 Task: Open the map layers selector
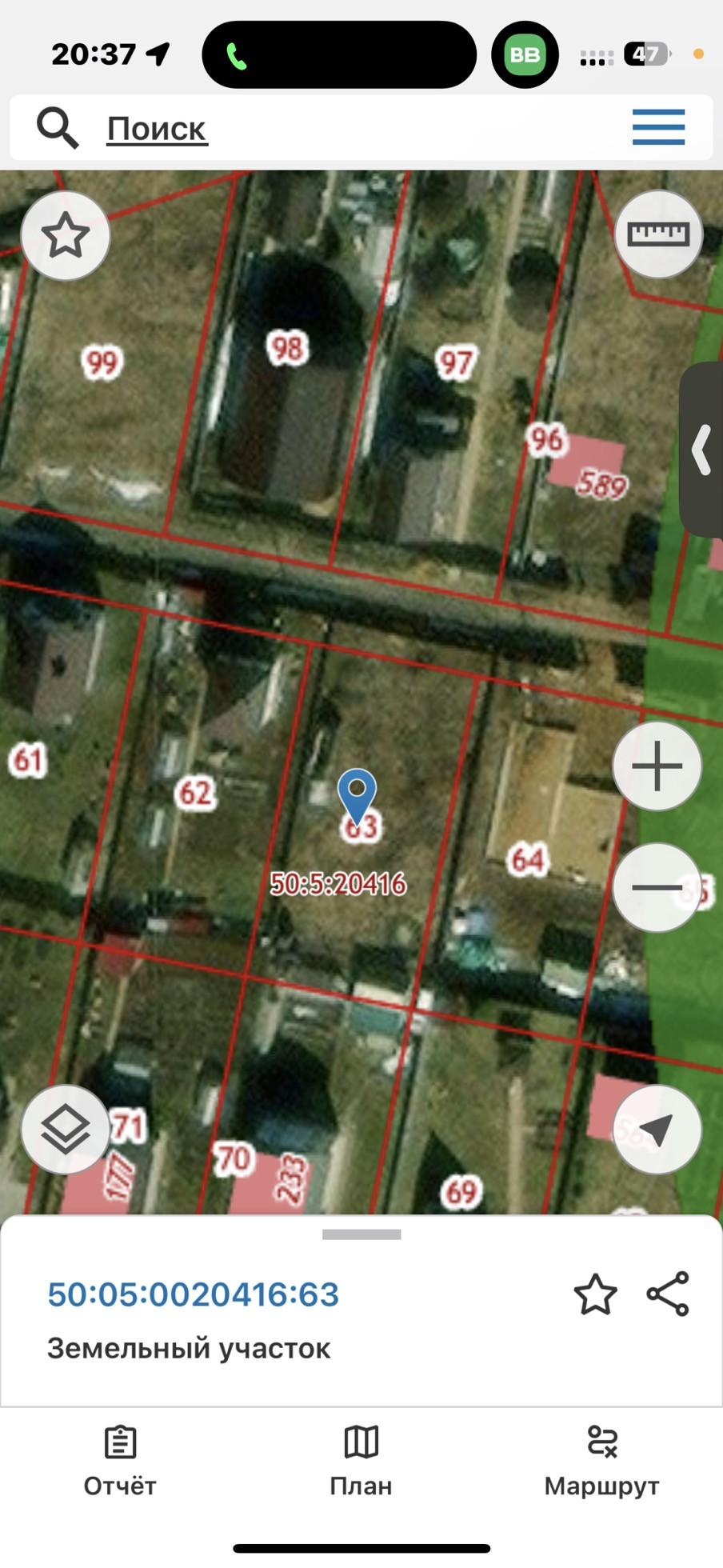[x=65, y=1130]
